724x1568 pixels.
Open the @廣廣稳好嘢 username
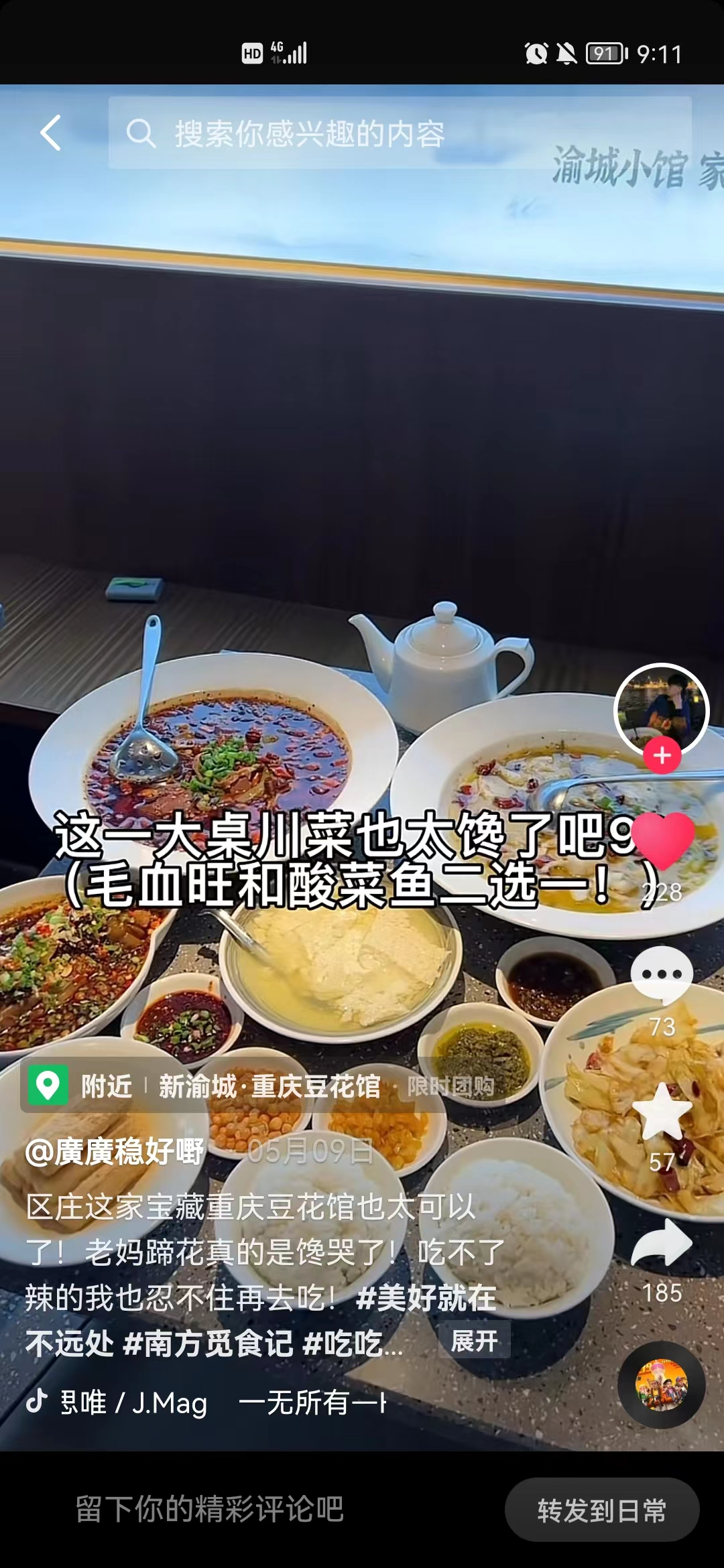pos(115,1152)
